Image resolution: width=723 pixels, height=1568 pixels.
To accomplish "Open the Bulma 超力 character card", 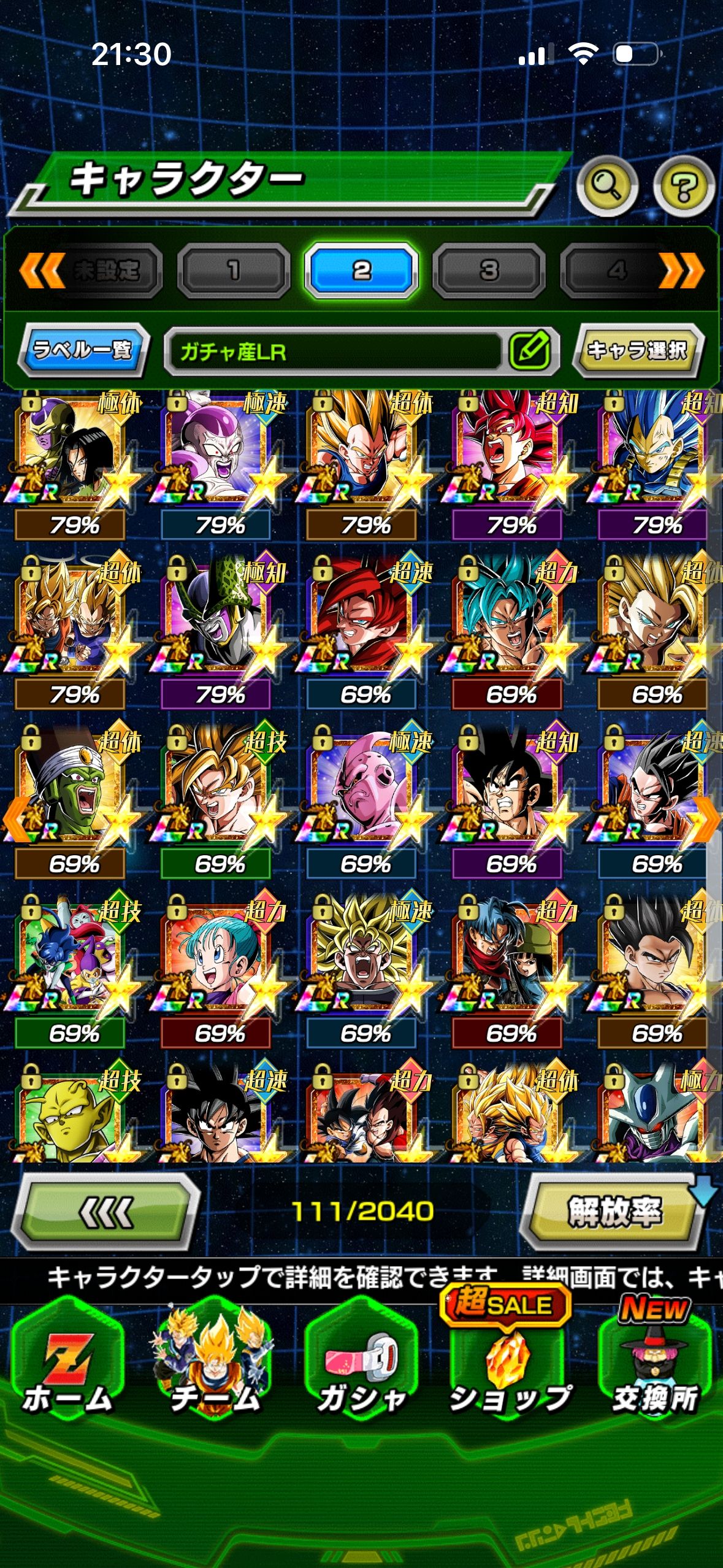I will tap(220, 961).
